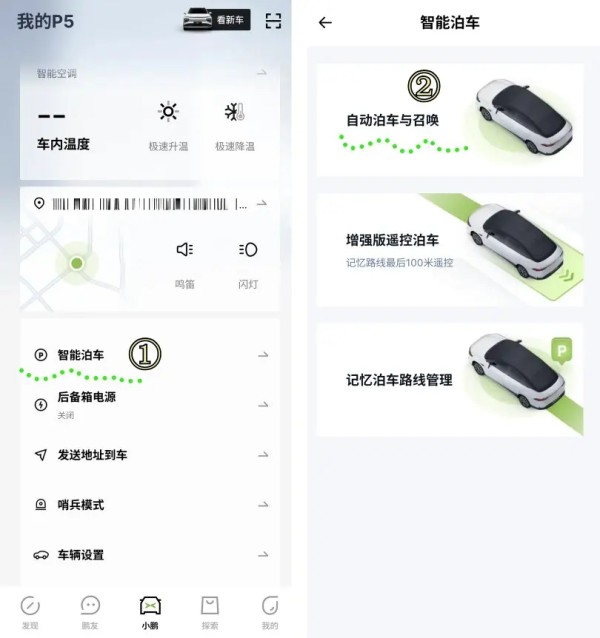600x638 pixels.
Task: Open 后备箱电源 setting
Action: [150, 403]
